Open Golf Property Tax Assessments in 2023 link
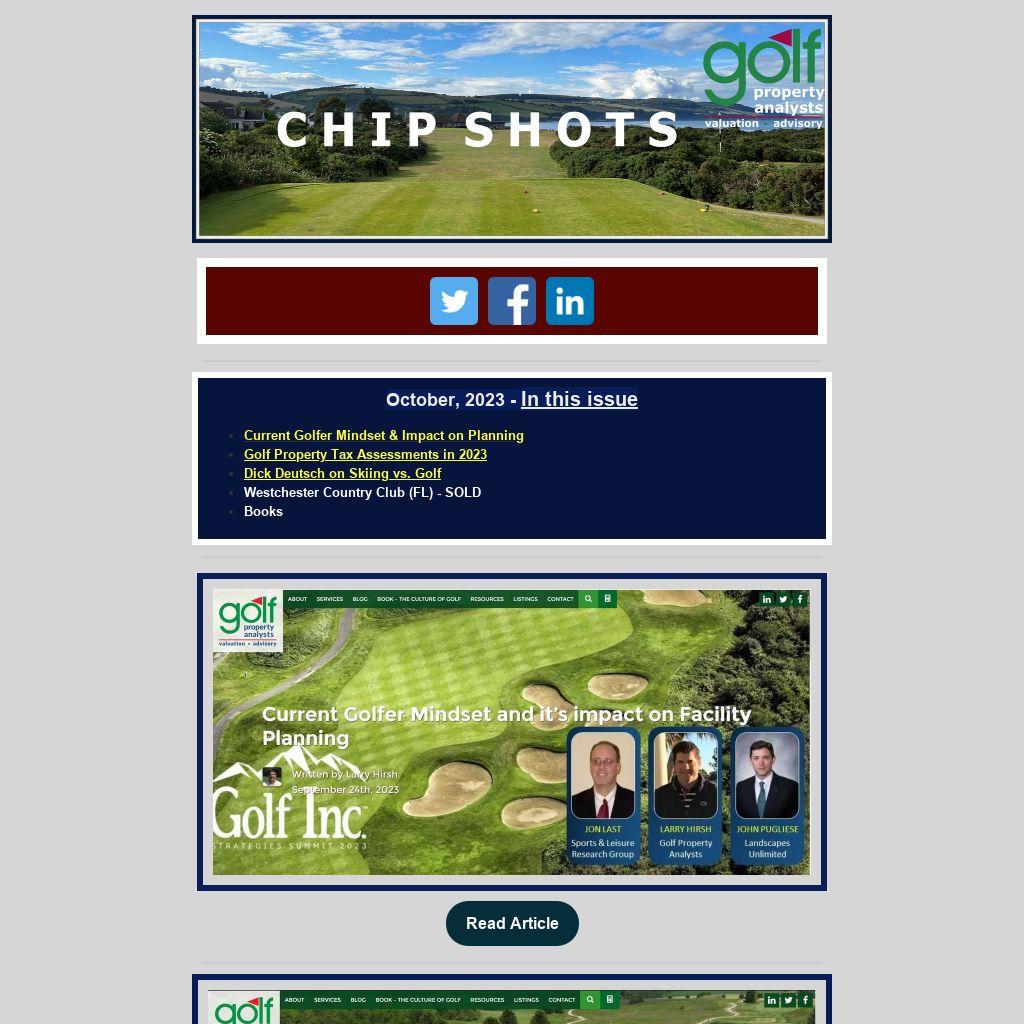Screen dimensions: 1024x1024 pyautogui.click(x=365, y=455)
